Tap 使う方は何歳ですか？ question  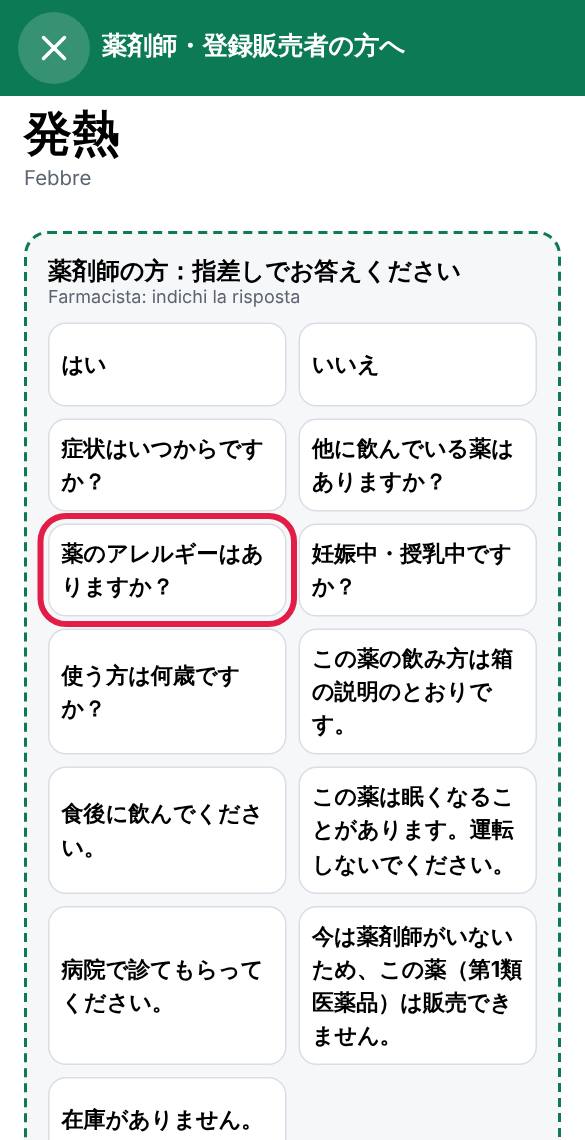[167, 691]
